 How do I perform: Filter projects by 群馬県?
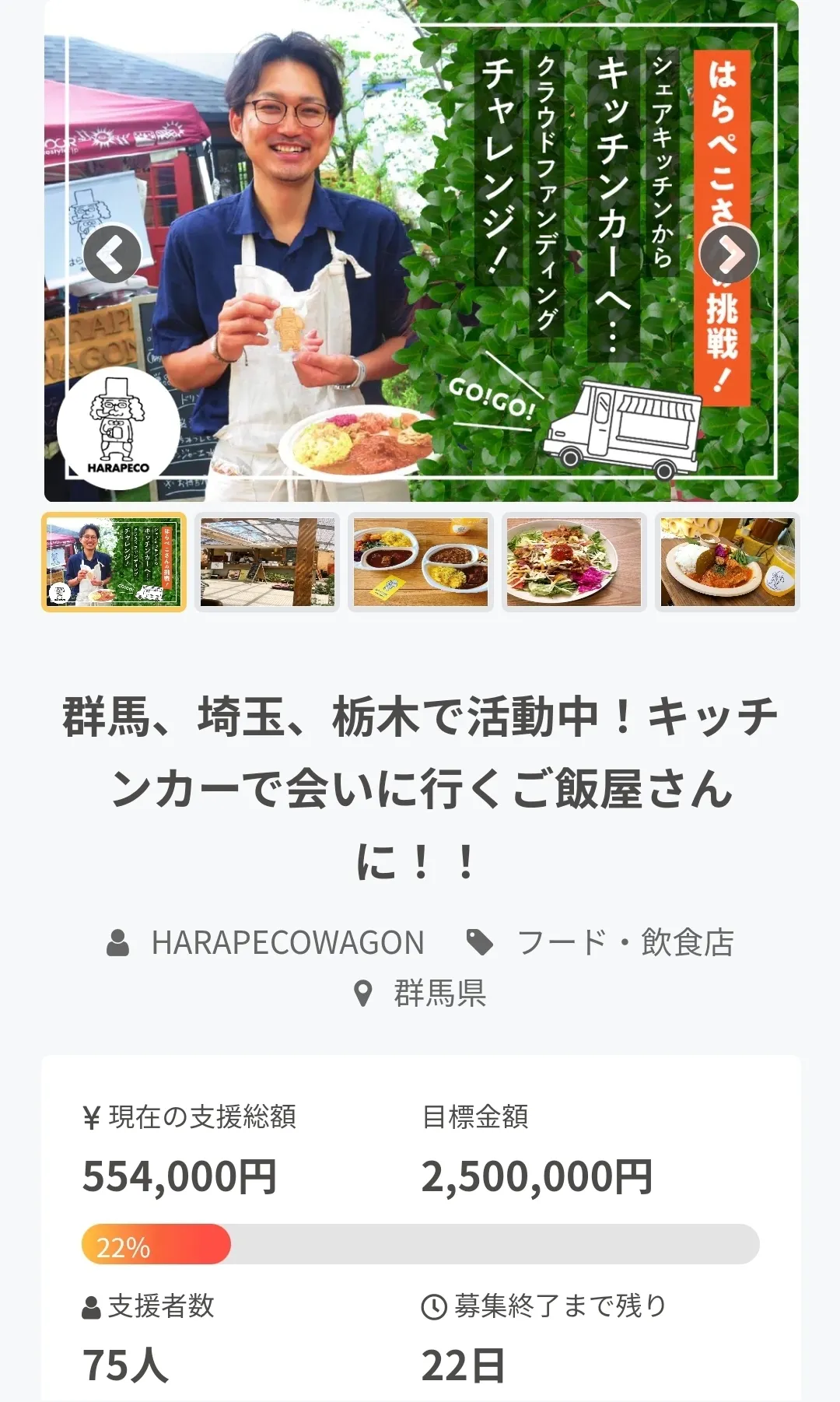439,994
